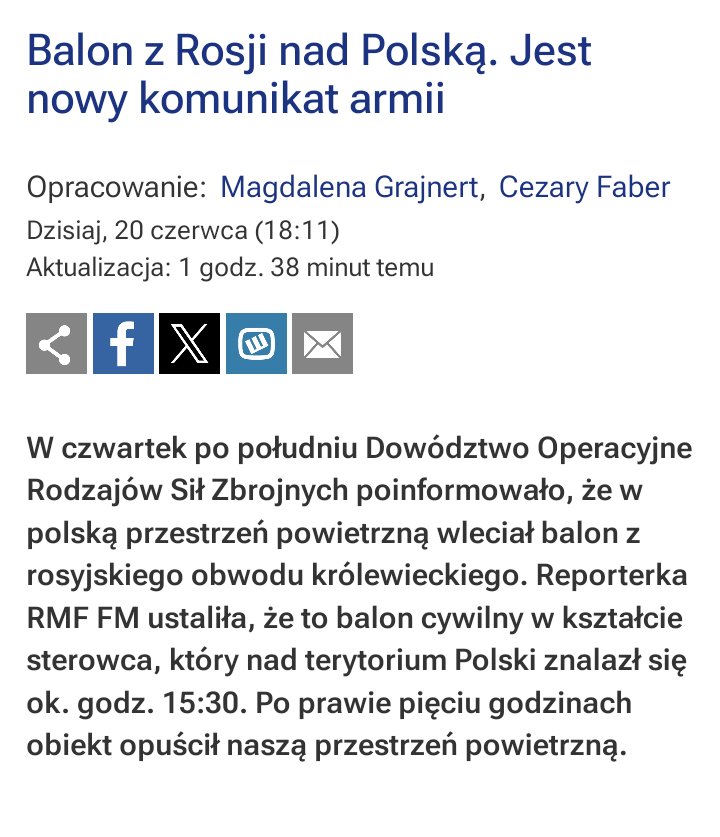
Task: Send the article by email
Action: (x=322, y=344)
